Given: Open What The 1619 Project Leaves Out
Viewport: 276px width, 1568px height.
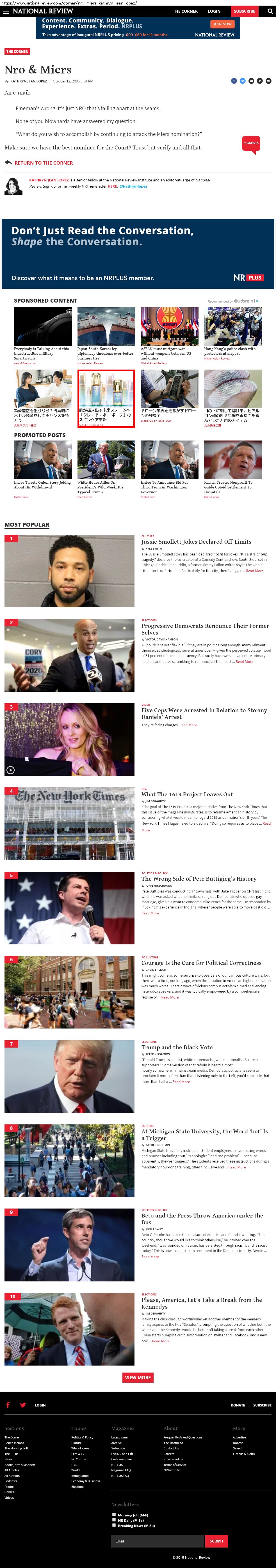Looking at the screenshot, I should pos(186,794).
